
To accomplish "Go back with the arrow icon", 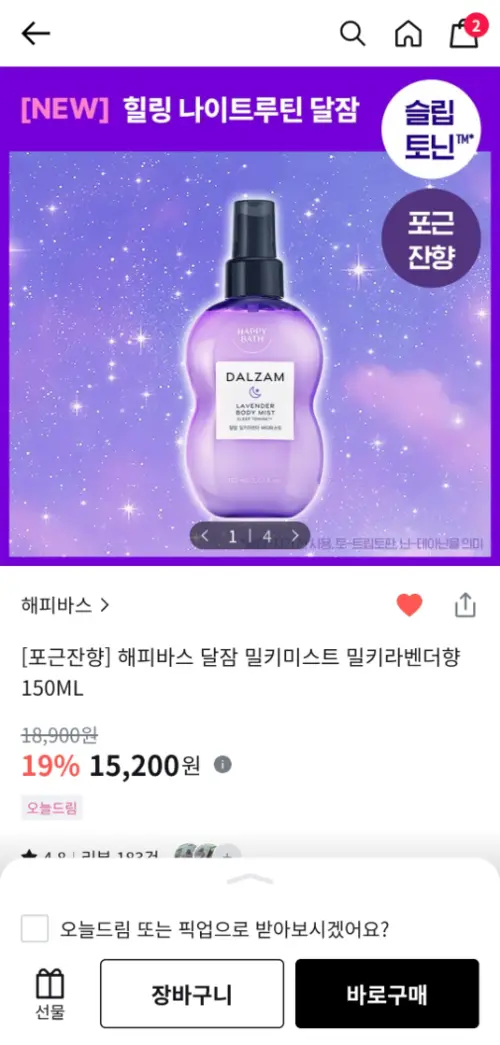I will 35,33.
